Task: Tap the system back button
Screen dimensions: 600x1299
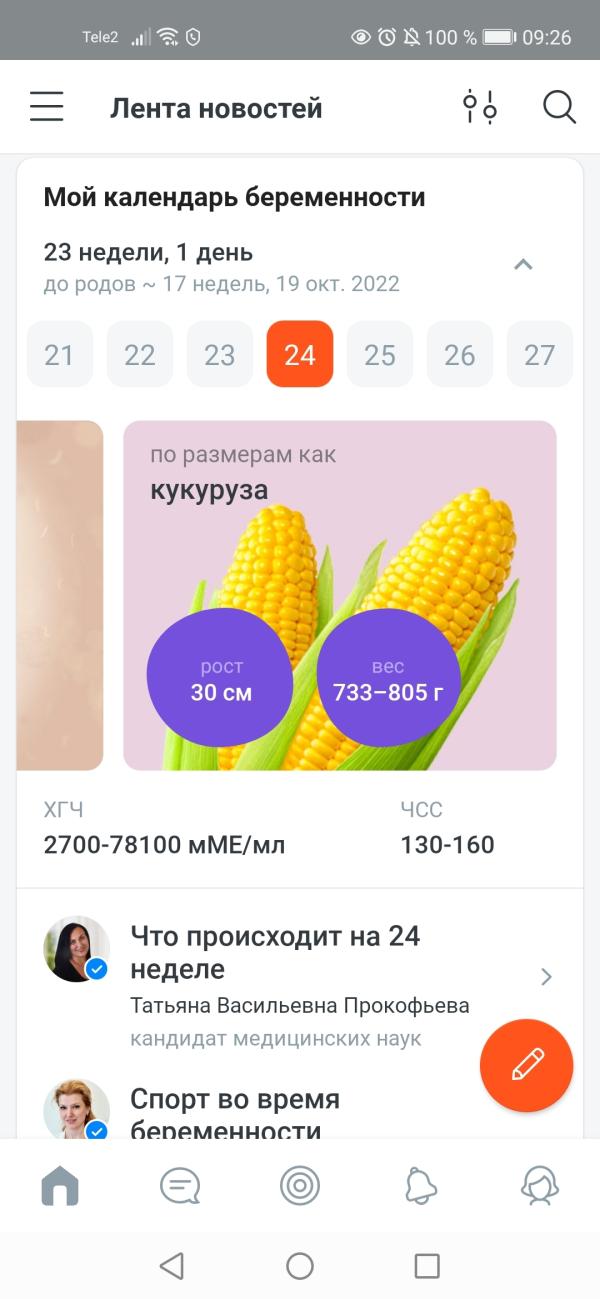Action: pyautogui.click(x=172, y=1266)
